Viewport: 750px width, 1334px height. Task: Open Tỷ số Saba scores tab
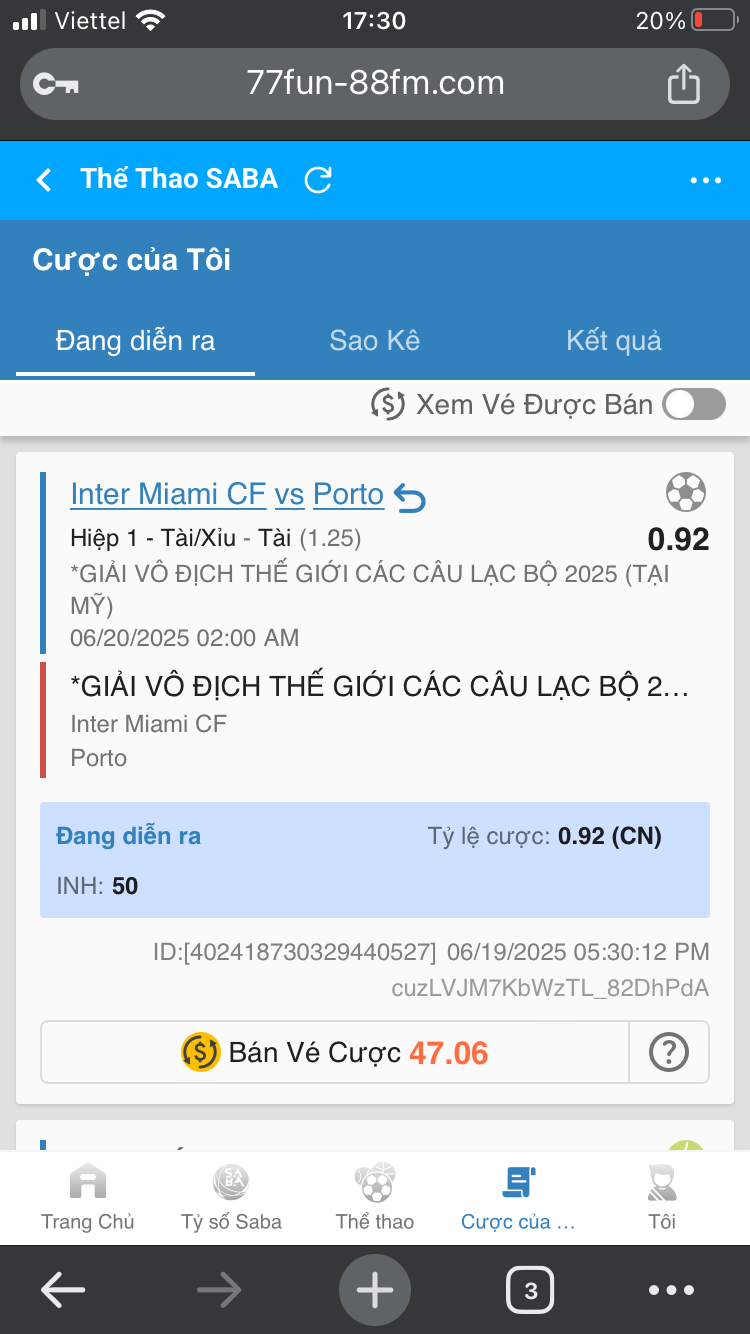point(231,1198)
